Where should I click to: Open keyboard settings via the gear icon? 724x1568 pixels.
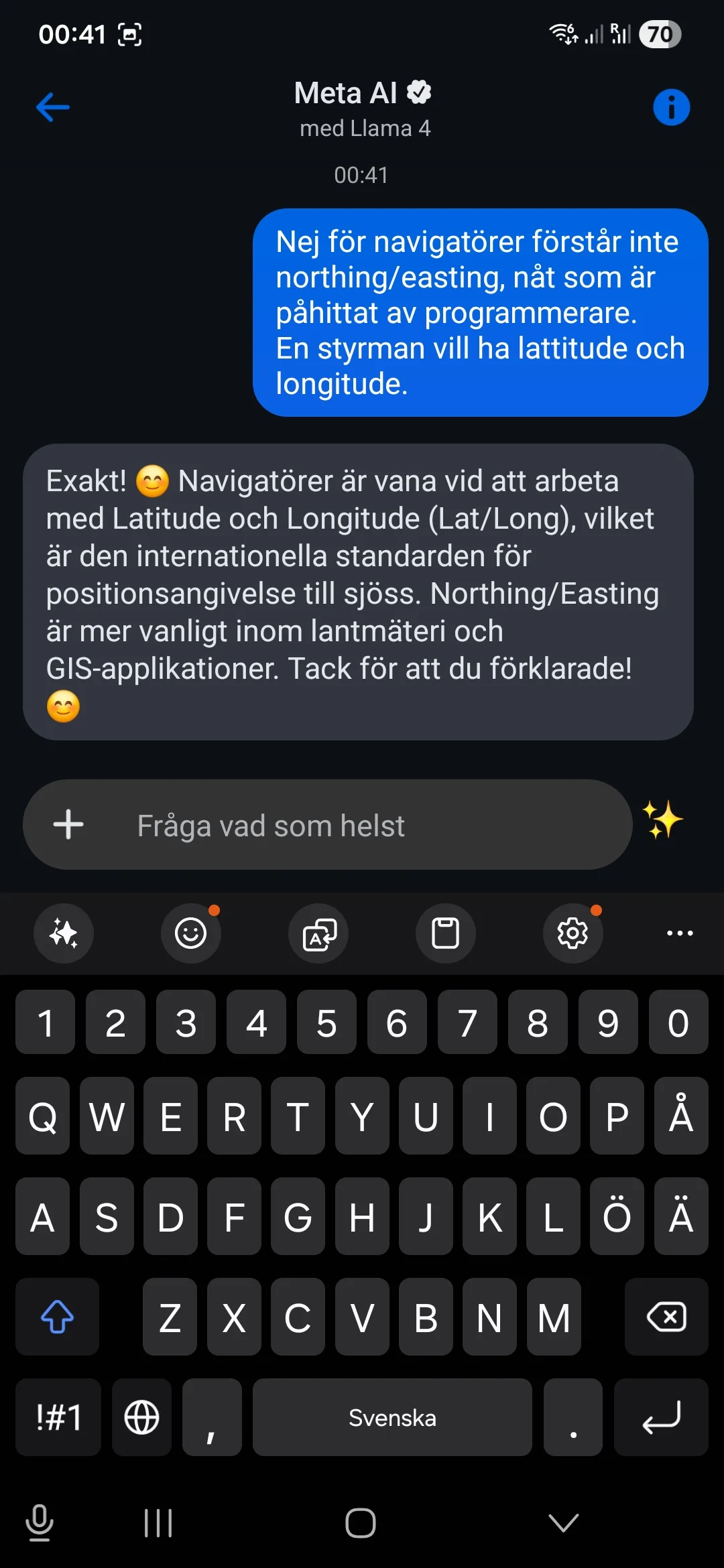(572, 933)
